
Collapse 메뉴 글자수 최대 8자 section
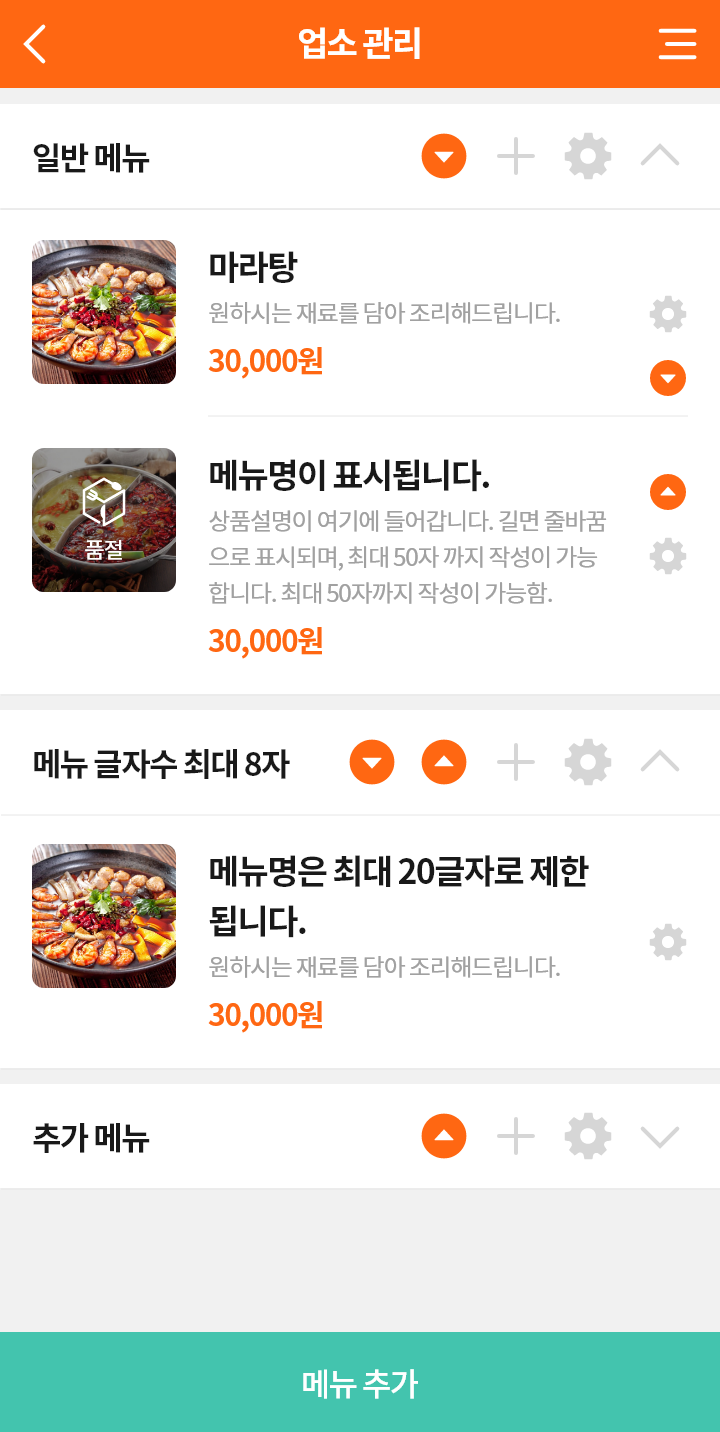click(660, 762)
